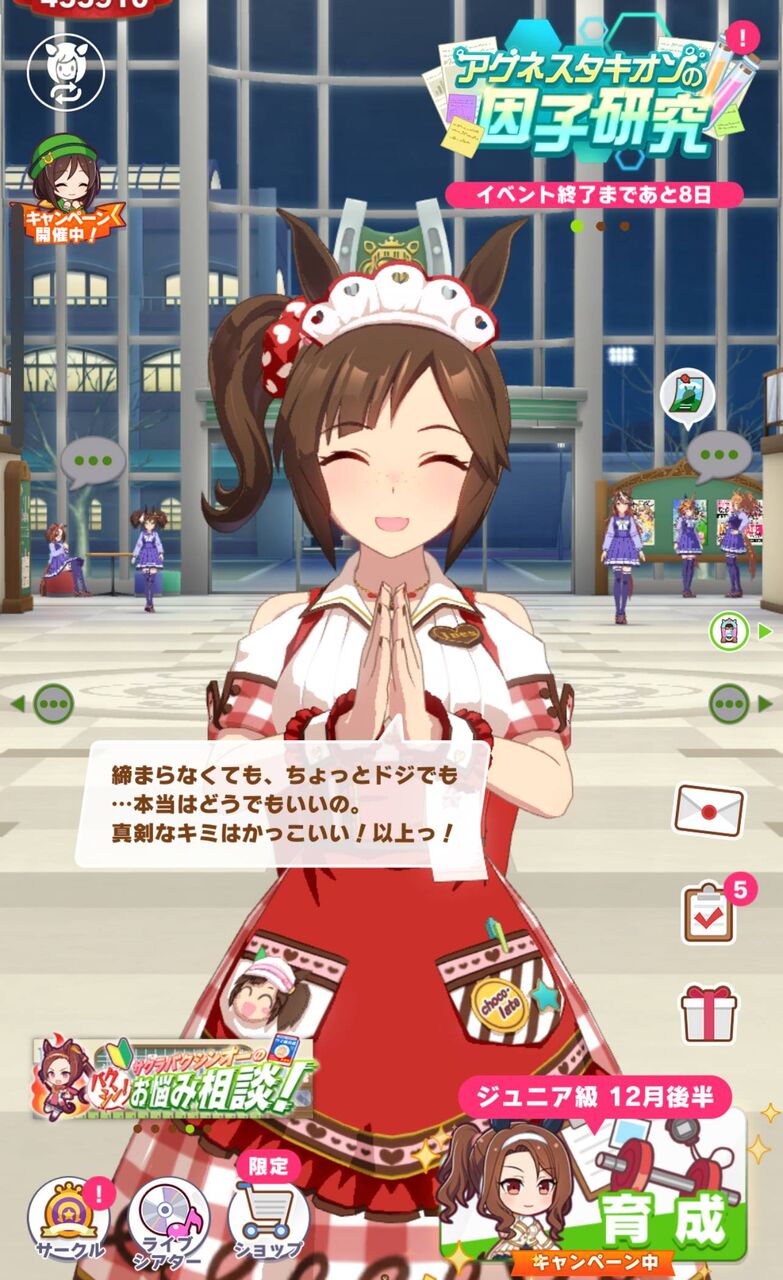783x1280 pixels.
Task: Open the mail envelope icon
Action: point(708,809)
